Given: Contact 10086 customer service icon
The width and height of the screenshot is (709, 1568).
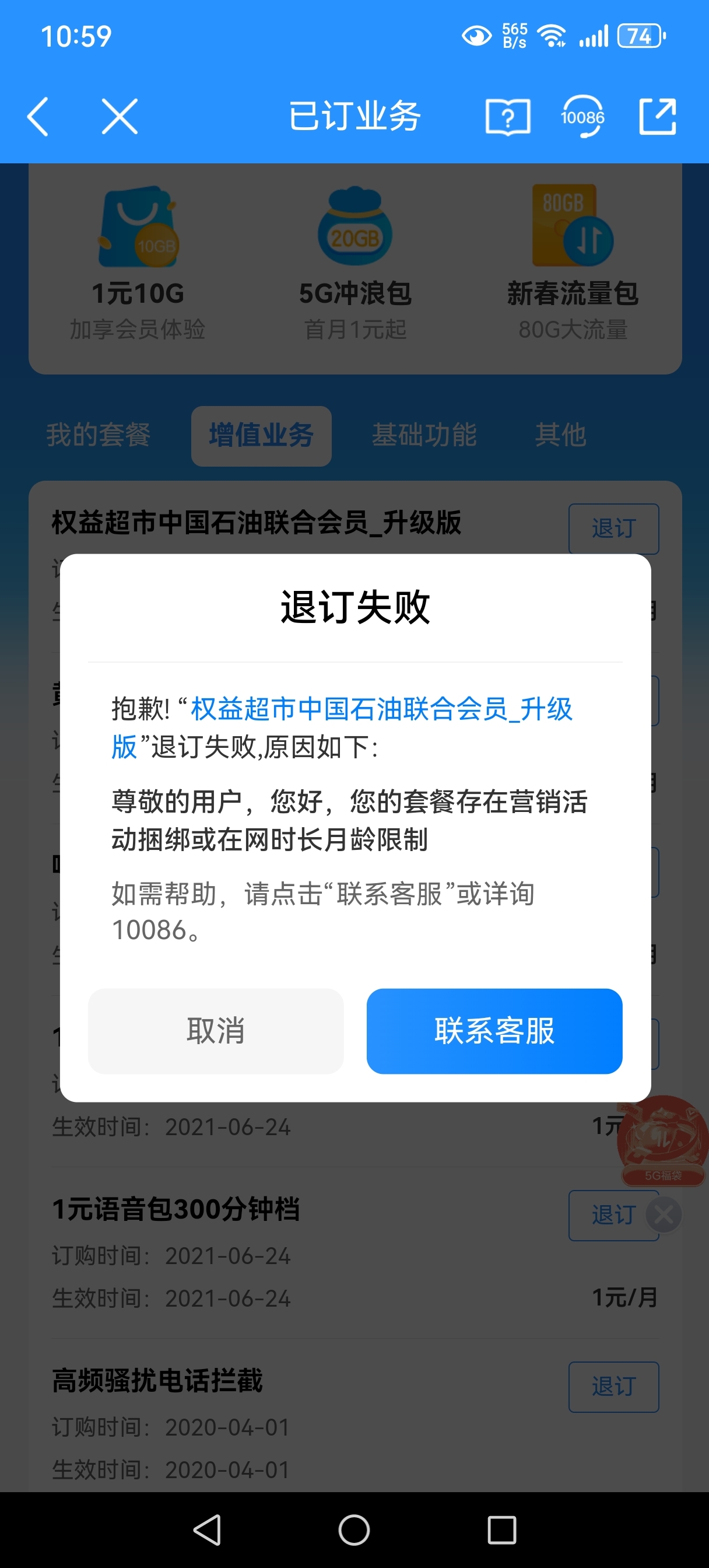Looking at the screenshot, I should [582, 116].
